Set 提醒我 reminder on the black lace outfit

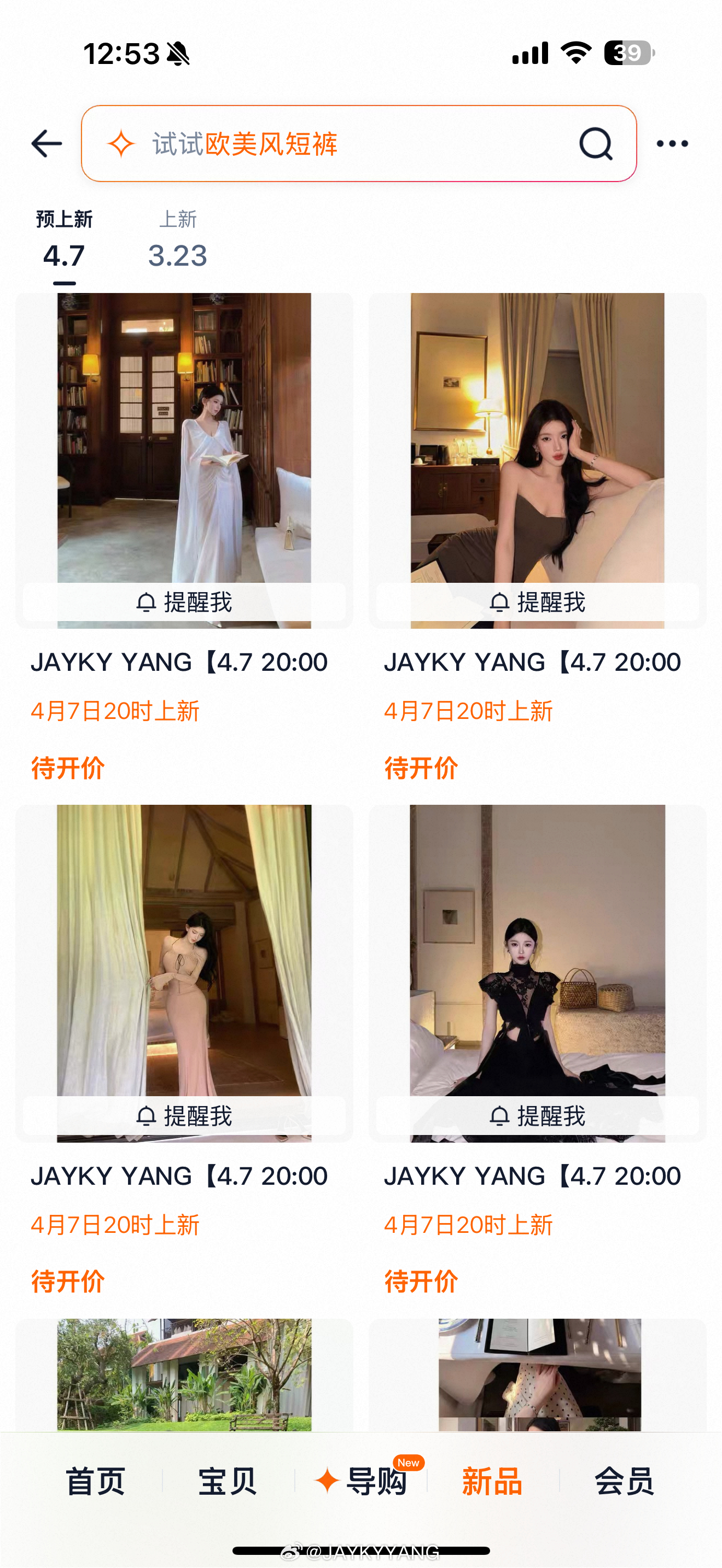(x=537, y=1116)
